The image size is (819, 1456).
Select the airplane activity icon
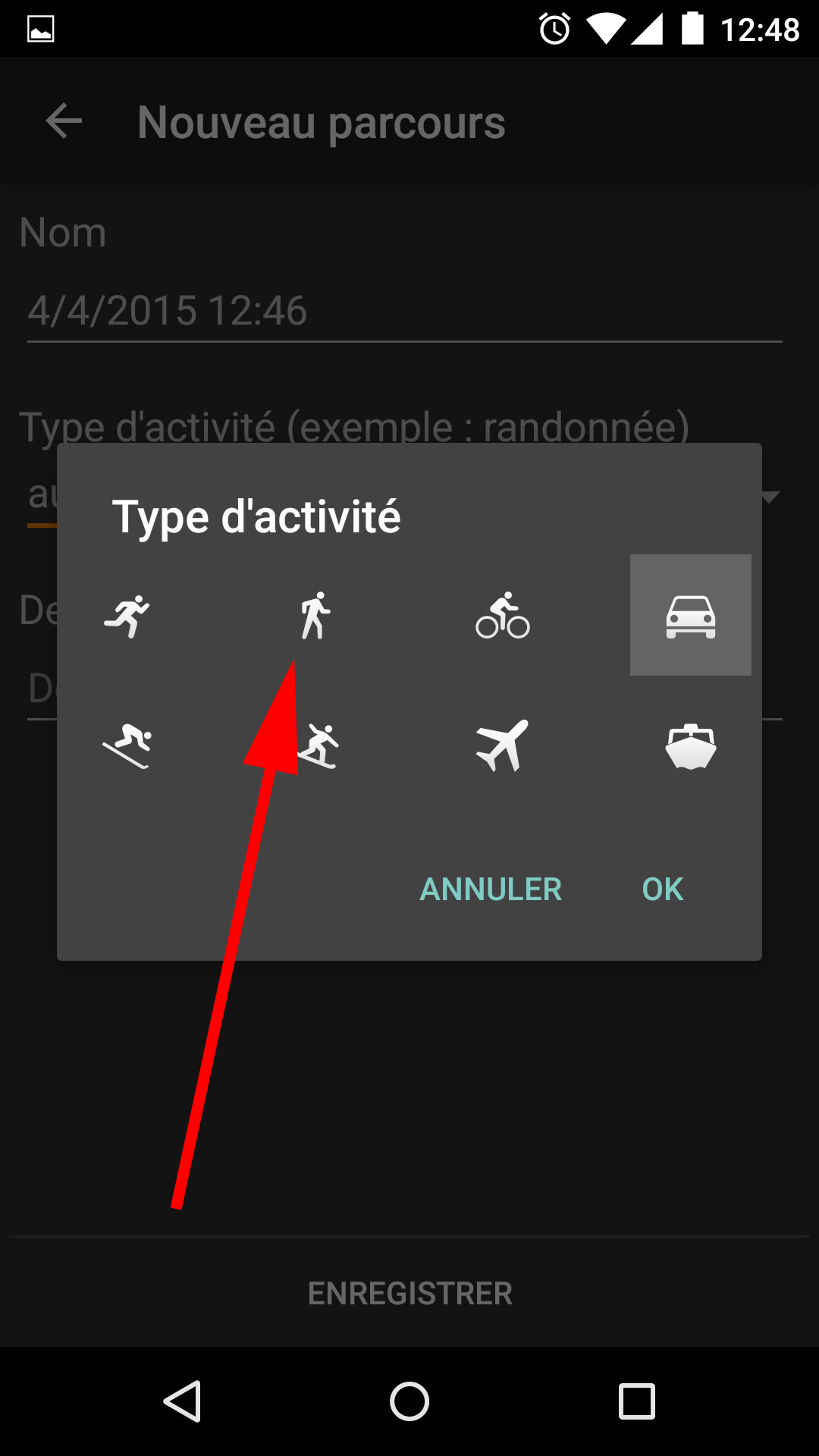502,745
